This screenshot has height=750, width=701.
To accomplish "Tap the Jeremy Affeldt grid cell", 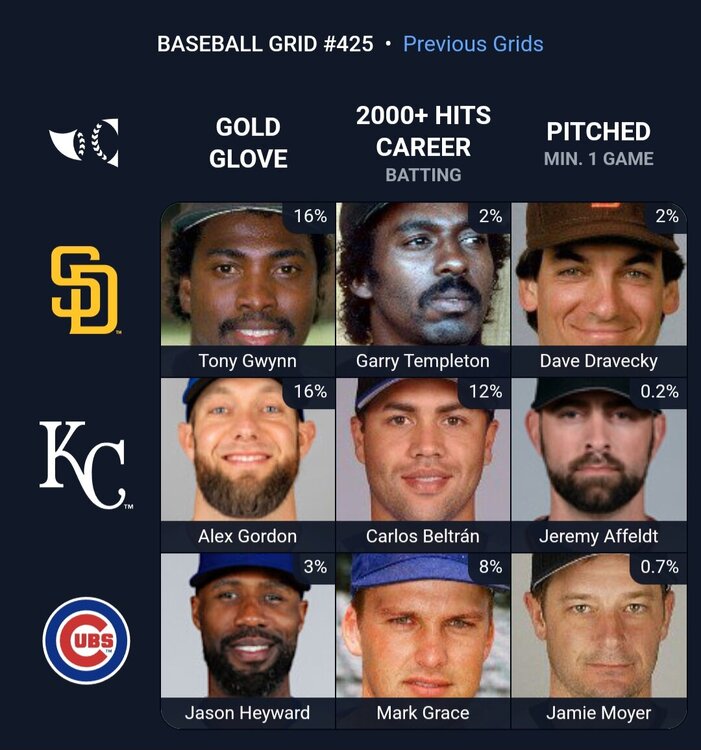I will click(598, 465).
